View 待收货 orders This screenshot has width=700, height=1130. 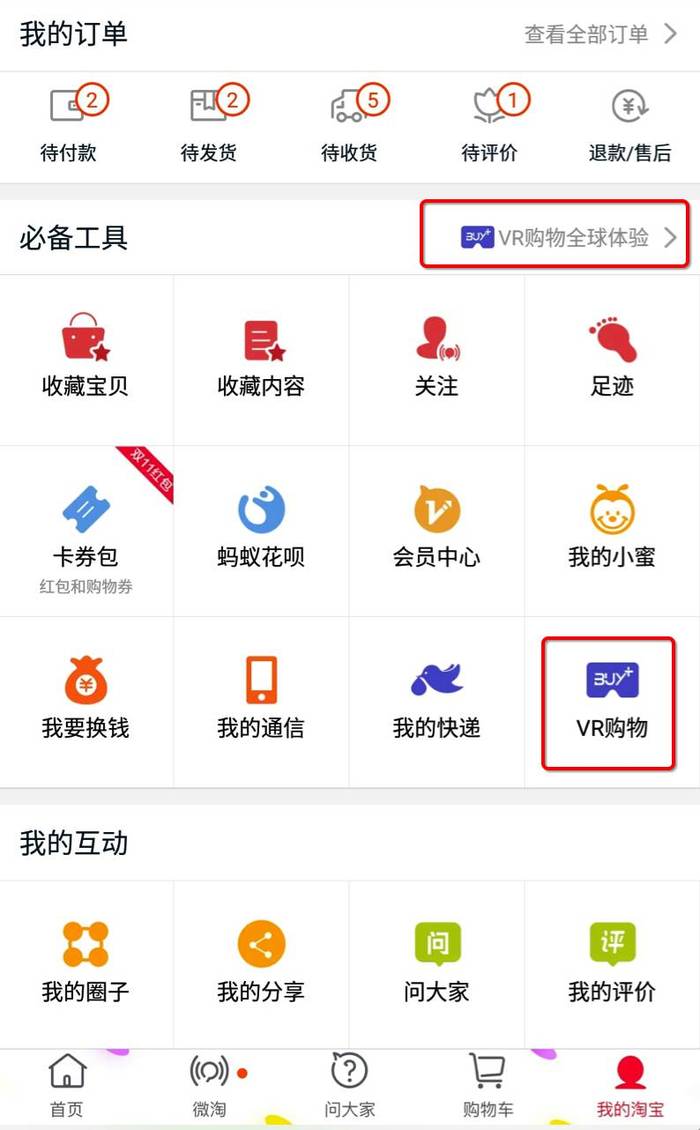click(349, 125)
